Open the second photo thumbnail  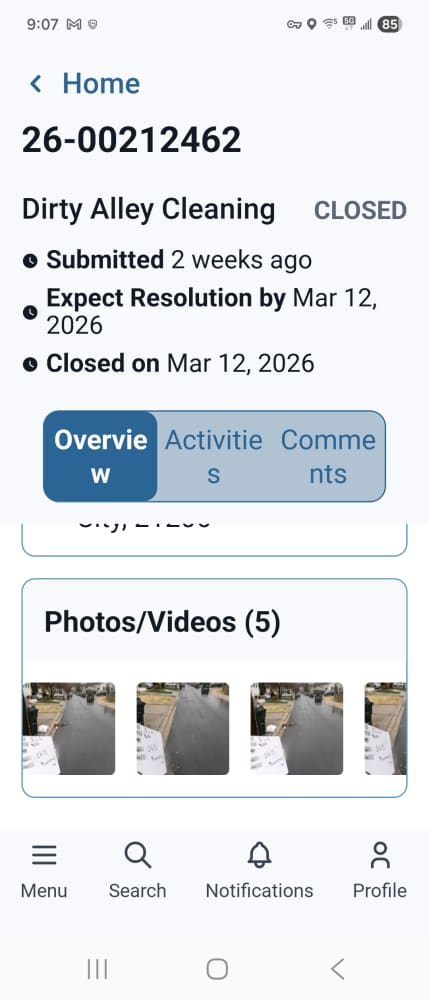click(183, 728)
